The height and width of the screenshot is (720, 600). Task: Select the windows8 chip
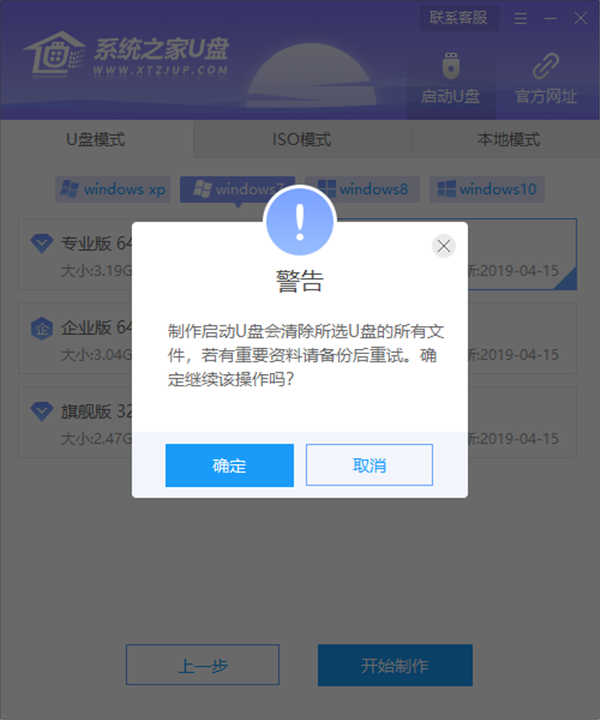pos(366,189)
